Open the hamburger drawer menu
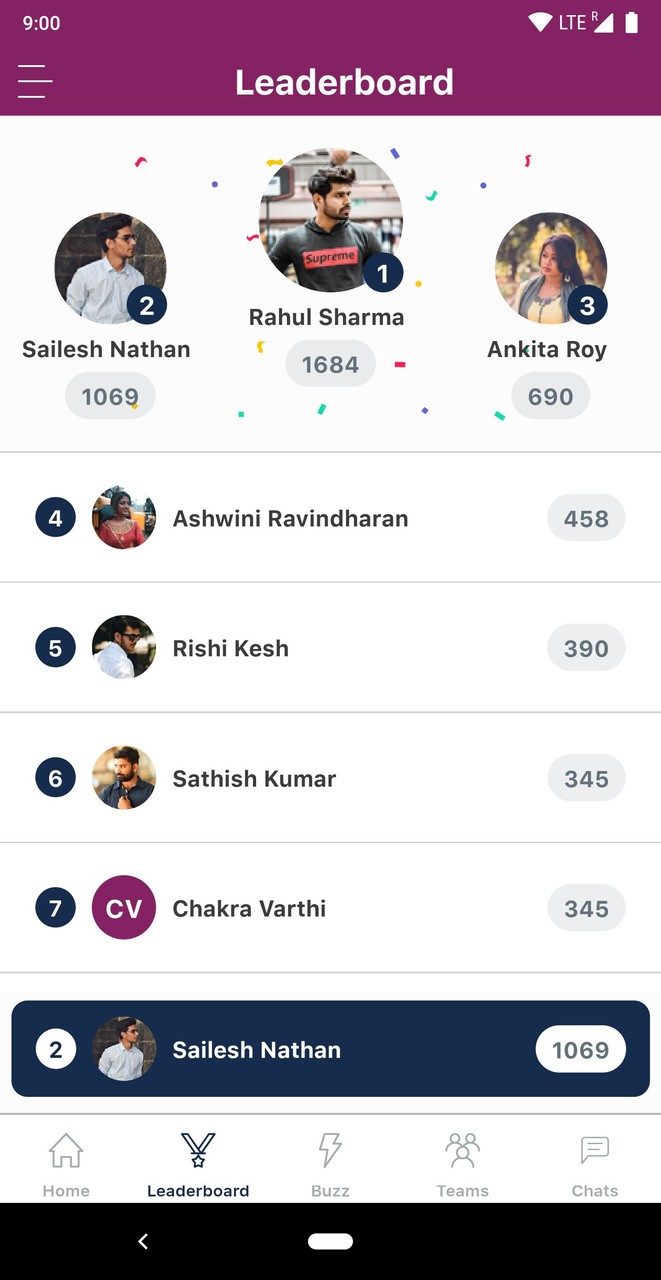661x1280 pixels. point(35,81)
